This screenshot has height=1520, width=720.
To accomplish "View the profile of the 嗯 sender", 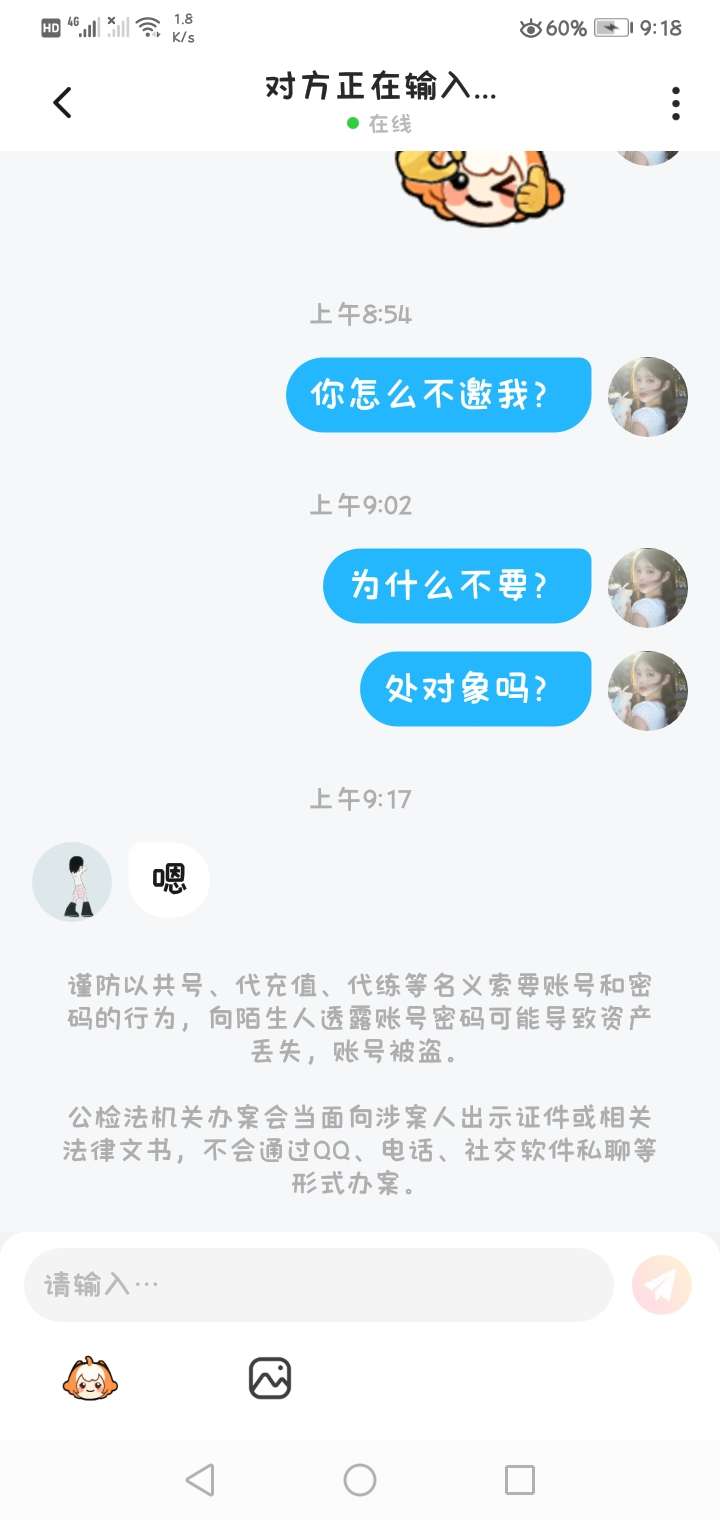I will point(72,881).
